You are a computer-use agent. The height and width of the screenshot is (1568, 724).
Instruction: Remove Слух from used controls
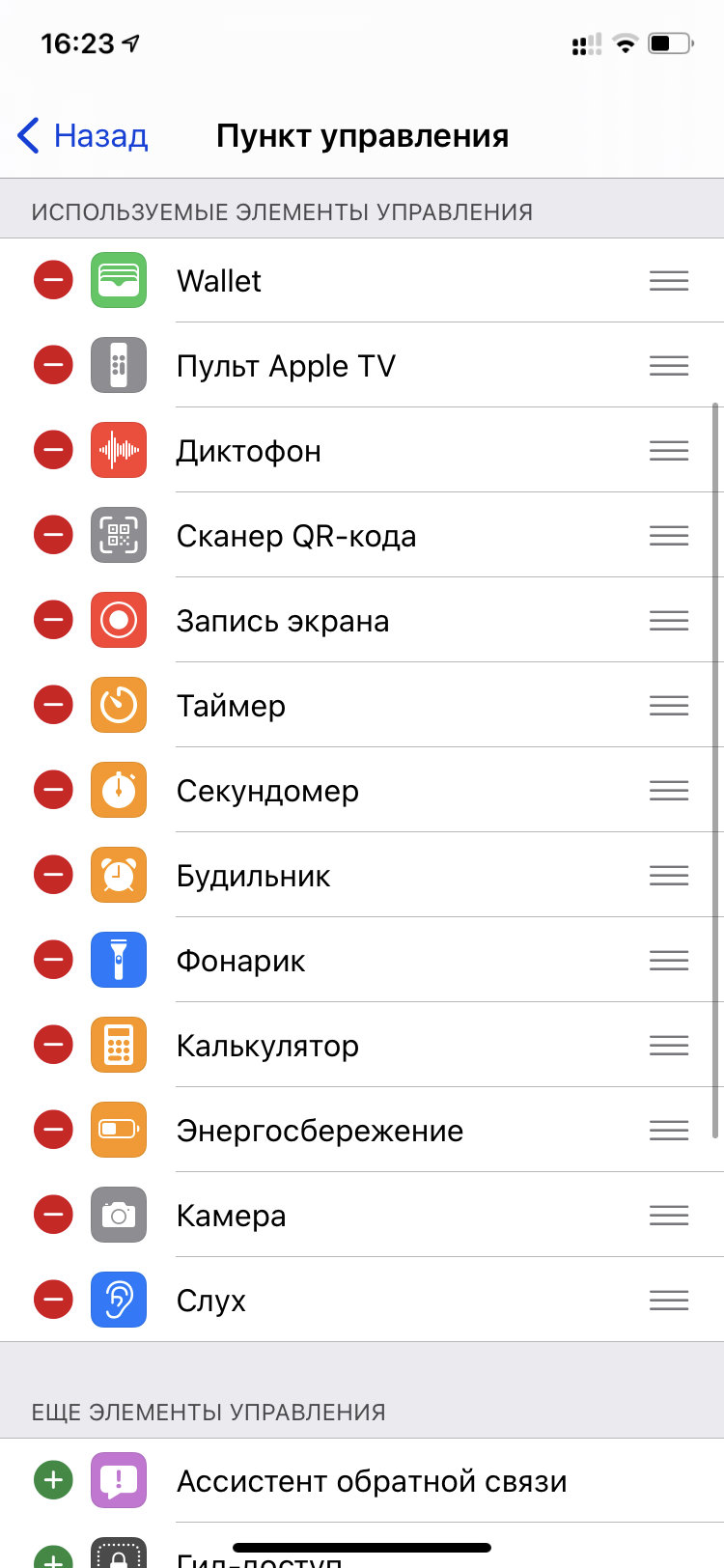coord(53,1301)
